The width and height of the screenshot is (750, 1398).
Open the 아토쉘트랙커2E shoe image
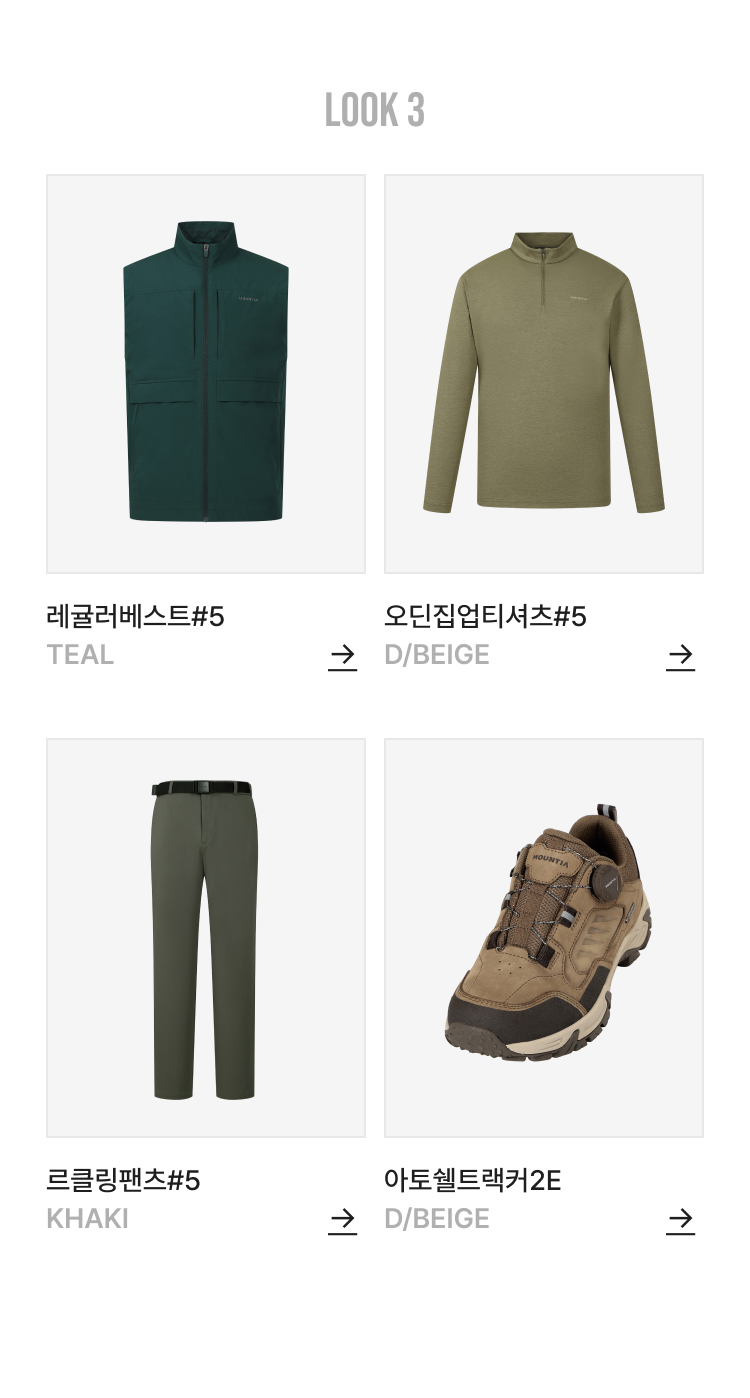coord(544,938)
